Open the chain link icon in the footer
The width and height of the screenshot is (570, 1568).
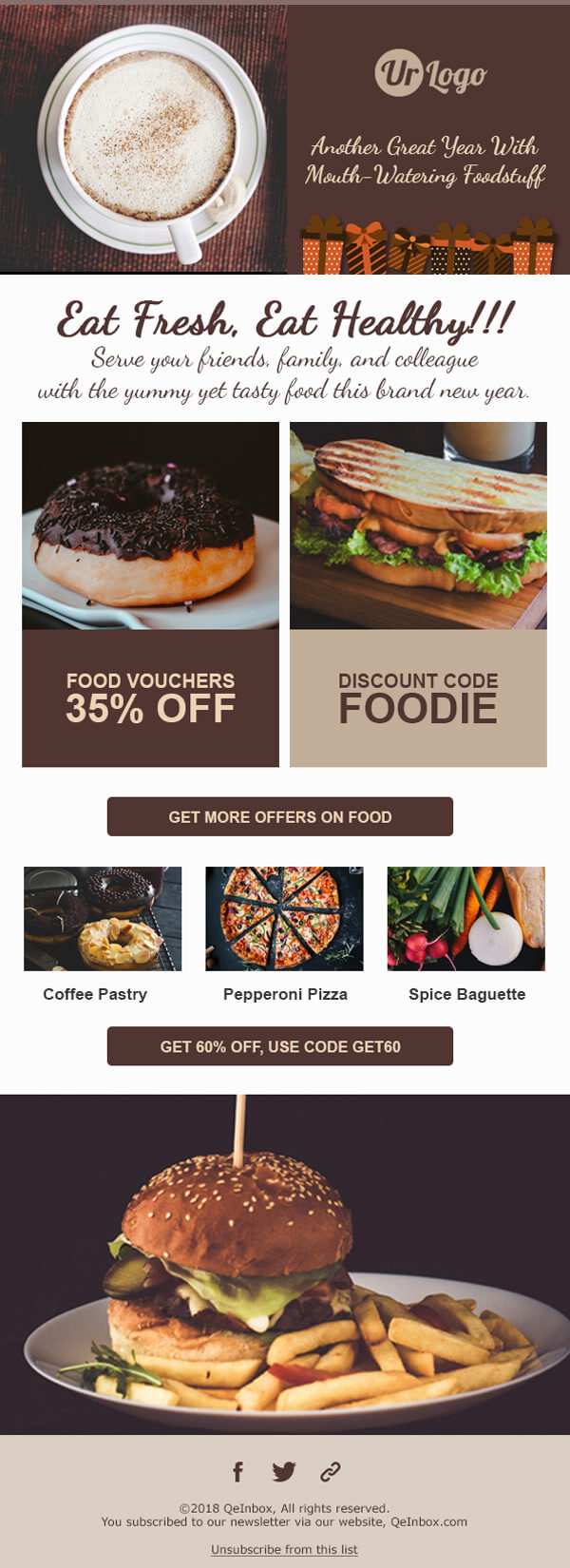(x=330, y=1471)
